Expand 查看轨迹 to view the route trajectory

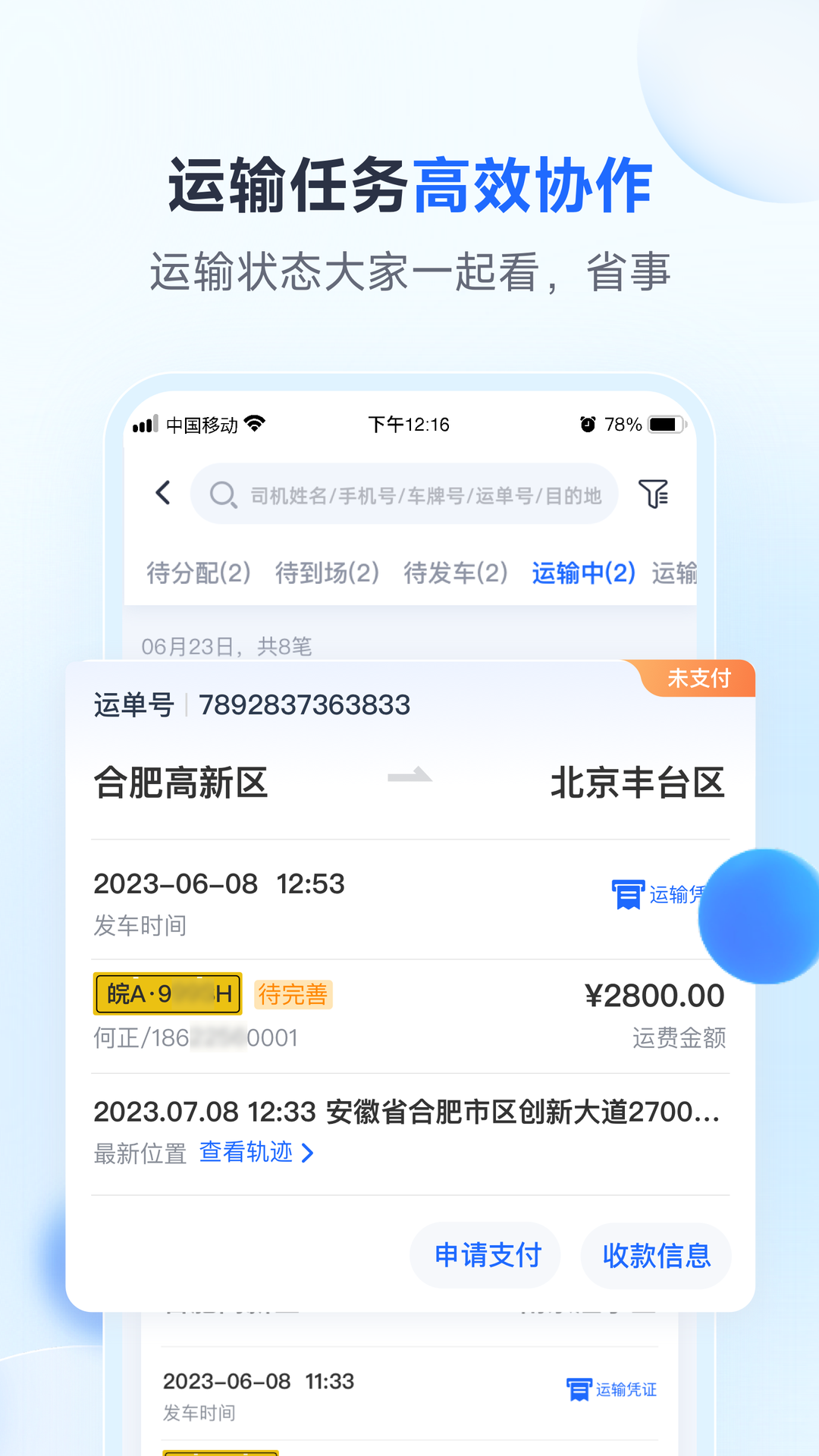tap(245, 1152)
